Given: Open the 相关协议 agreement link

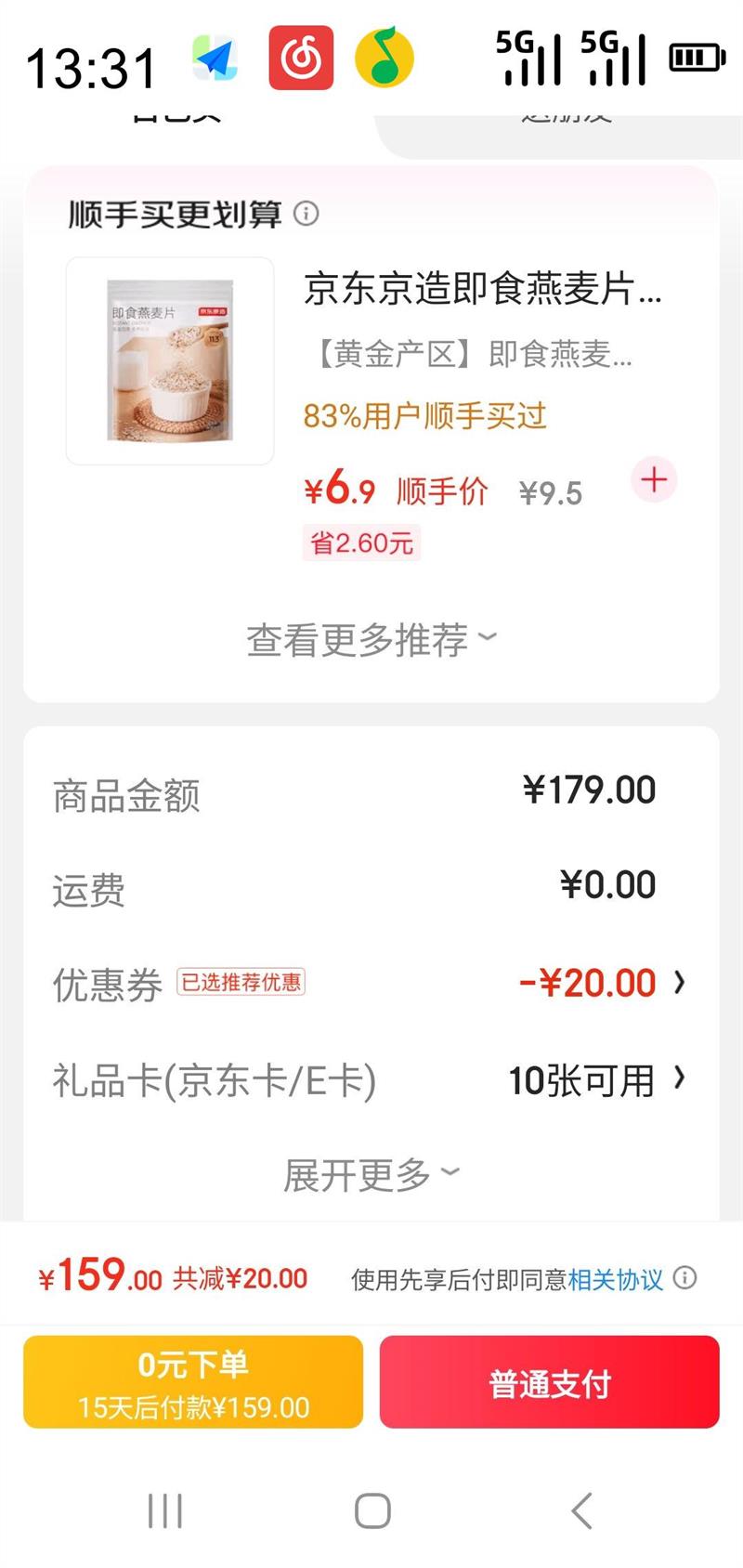Looking at the screenshot, I should point(616,1278).
